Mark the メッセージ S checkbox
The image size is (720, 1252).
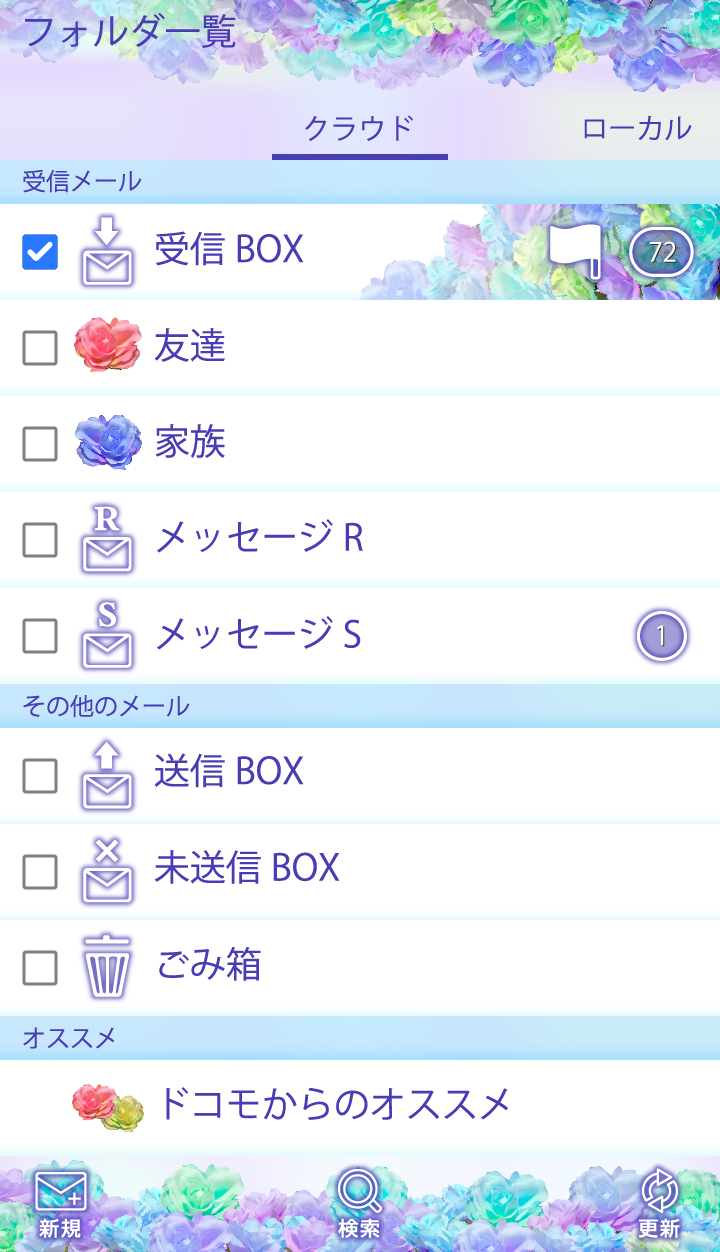coord(40,635)
